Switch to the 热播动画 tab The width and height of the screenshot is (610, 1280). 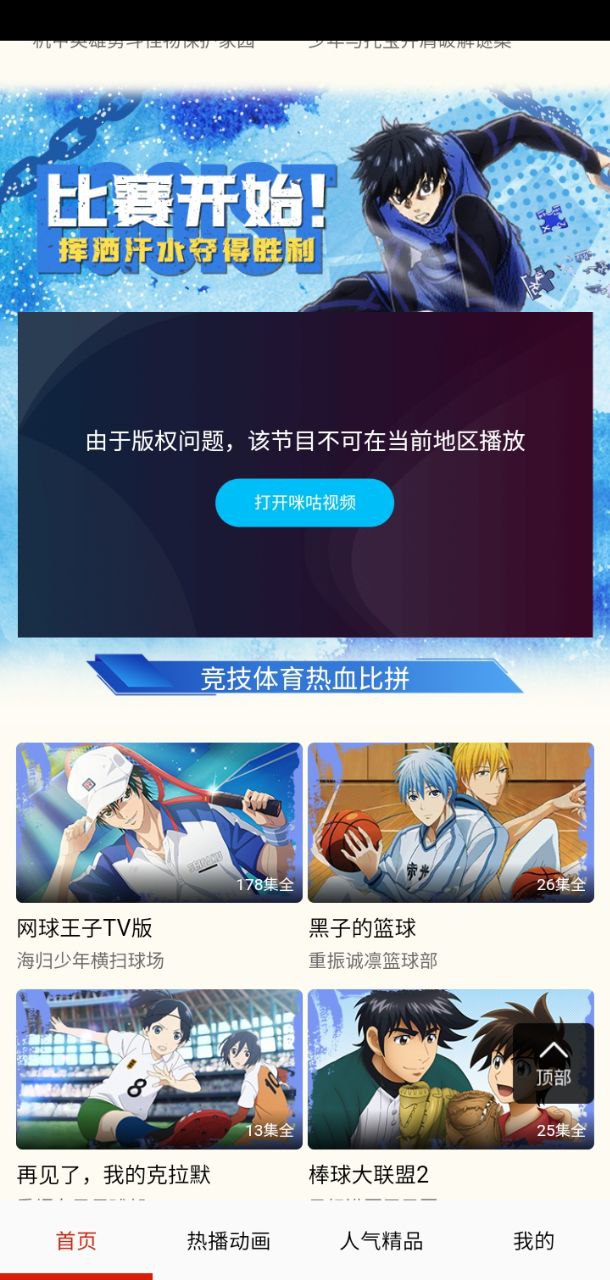229,1241
